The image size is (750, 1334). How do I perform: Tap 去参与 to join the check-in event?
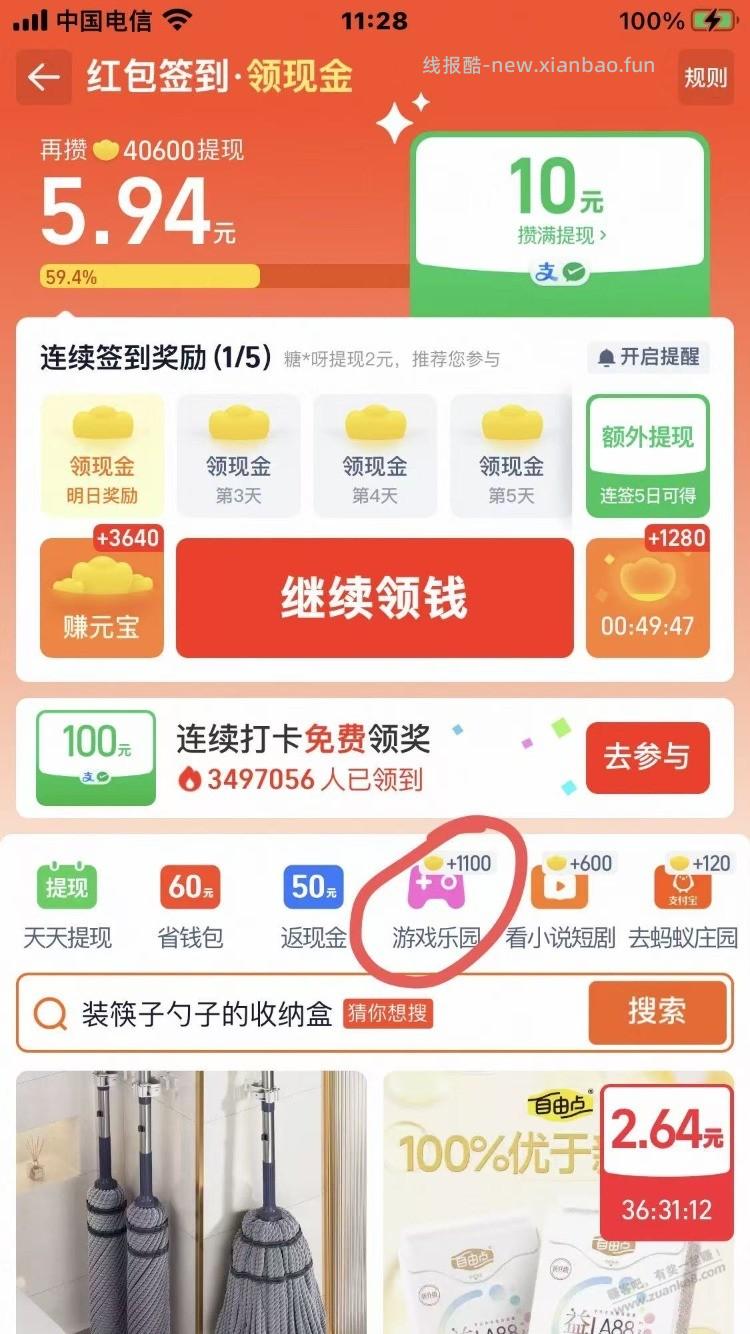pyautogui.click(x=647, y=758)
